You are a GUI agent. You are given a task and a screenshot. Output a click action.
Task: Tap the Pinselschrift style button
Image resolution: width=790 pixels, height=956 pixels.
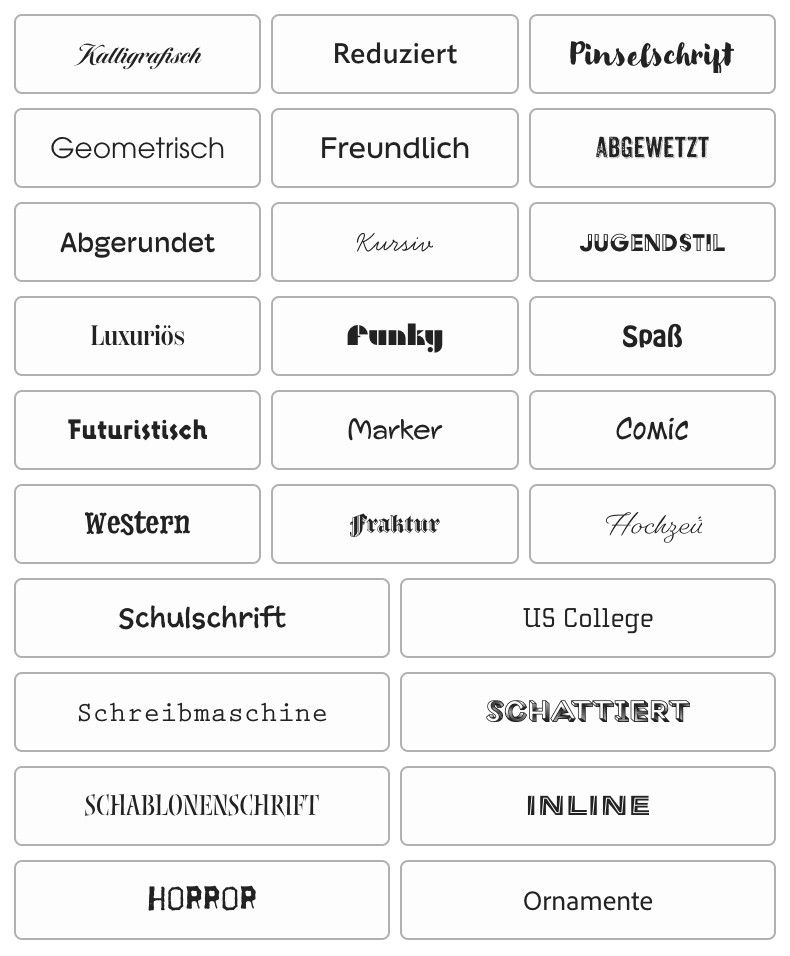click(x=652, y=54)
